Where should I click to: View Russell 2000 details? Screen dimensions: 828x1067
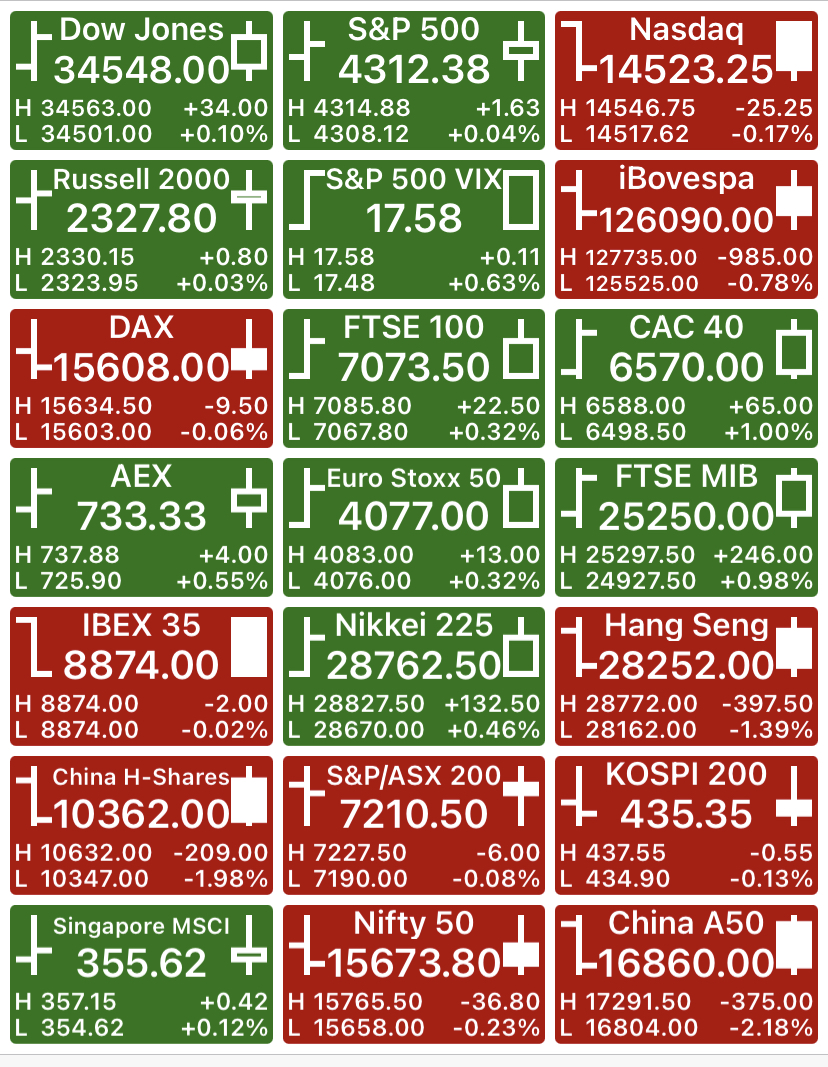[142, 229]
